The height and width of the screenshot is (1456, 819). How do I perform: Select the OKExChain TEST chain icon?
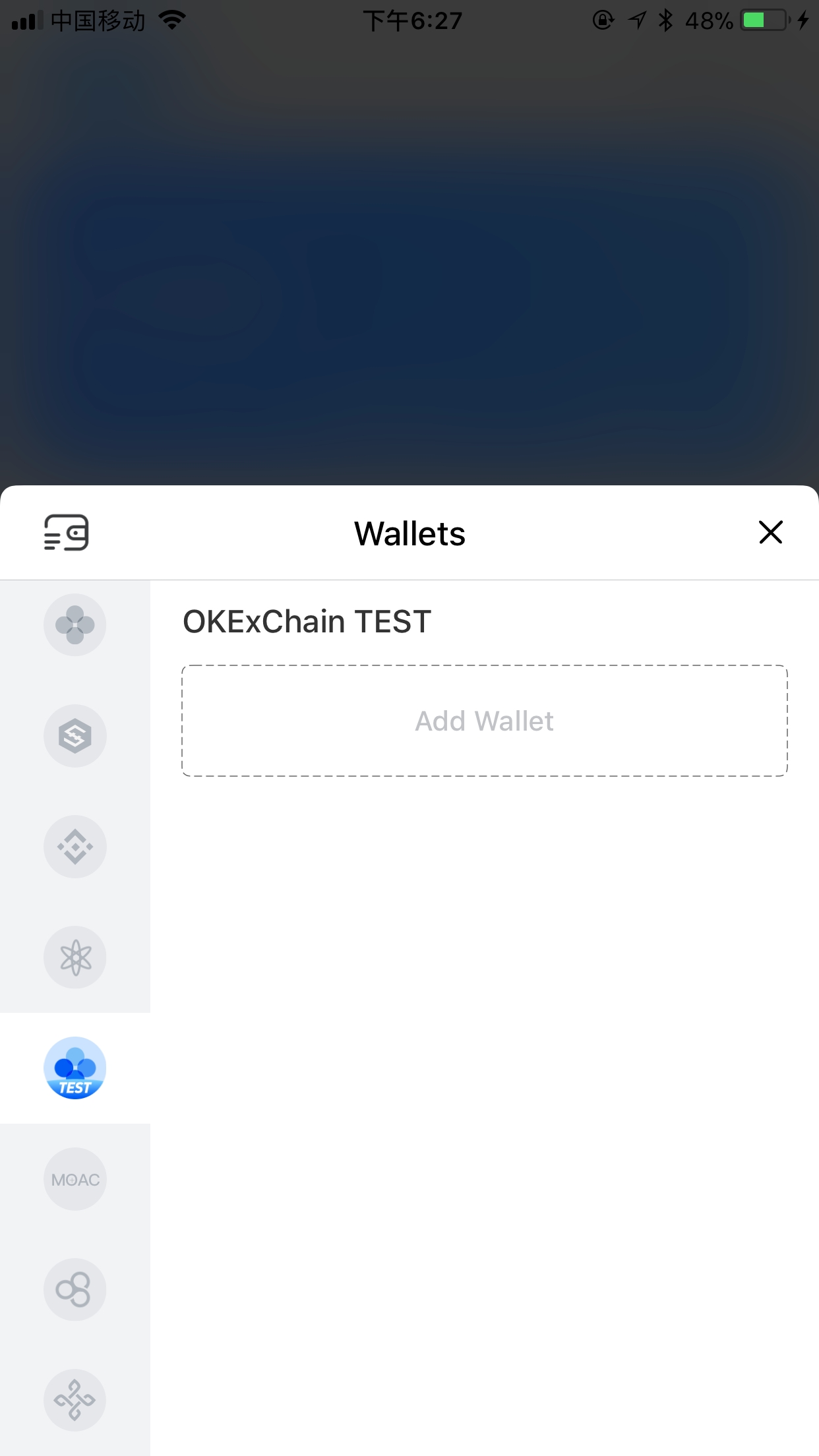pos(75,1068)
